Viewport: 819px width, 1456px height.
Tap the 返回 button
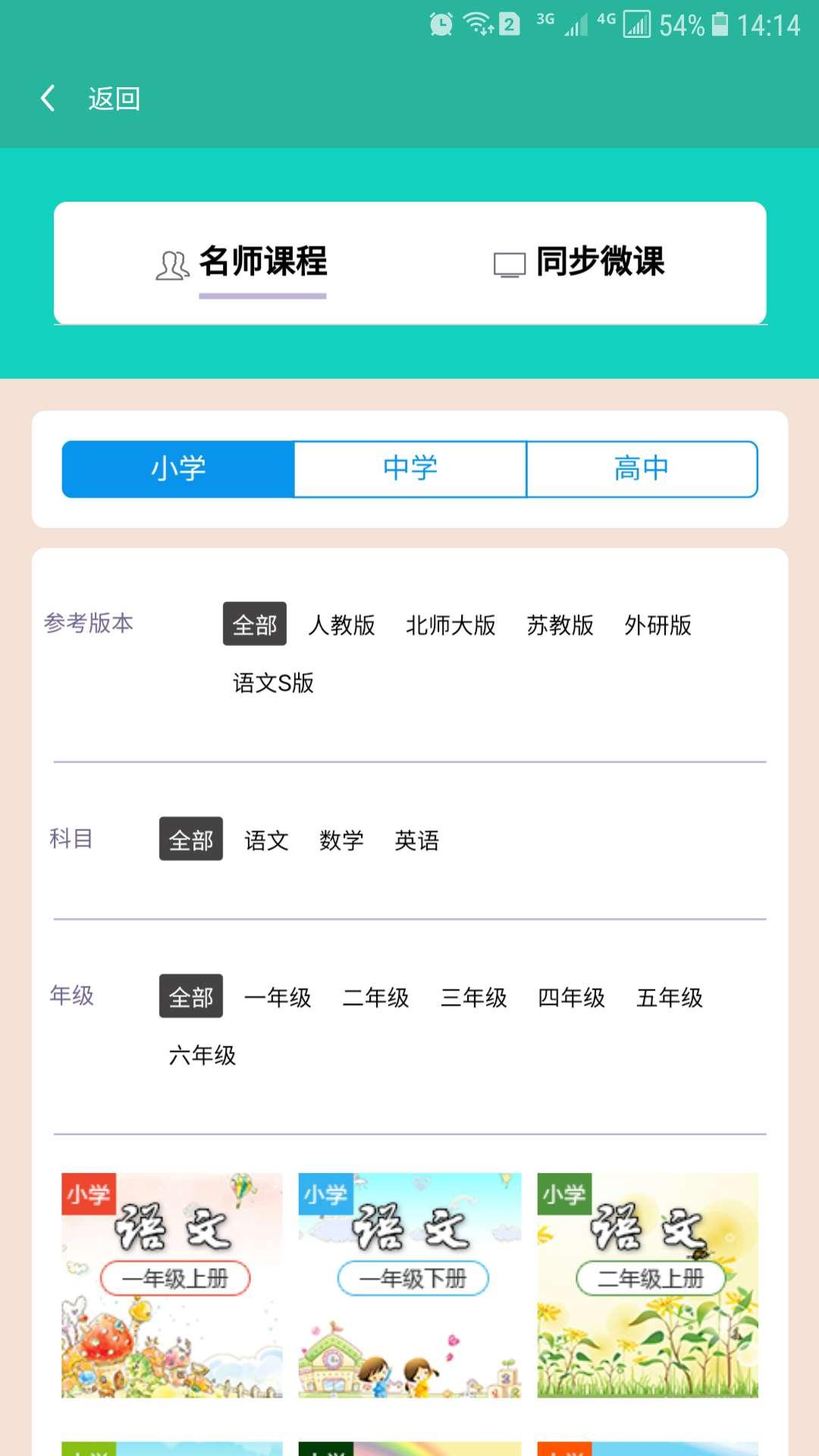pyautogui.click(x=113, y=99)
